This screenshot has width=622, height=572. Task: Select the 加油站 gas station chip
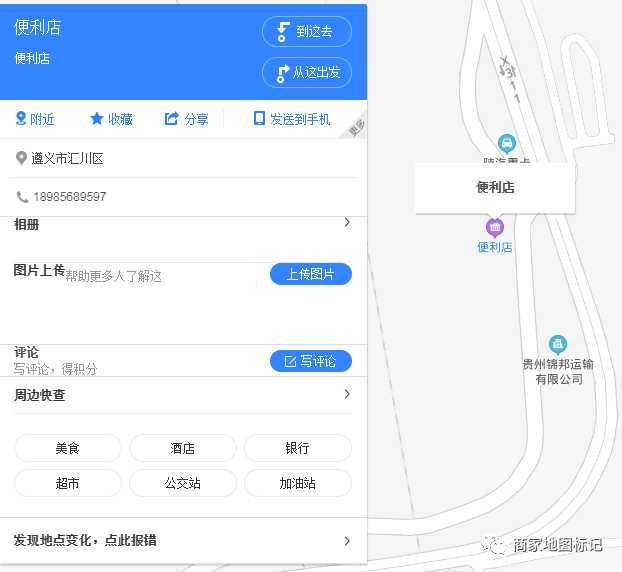297,483
